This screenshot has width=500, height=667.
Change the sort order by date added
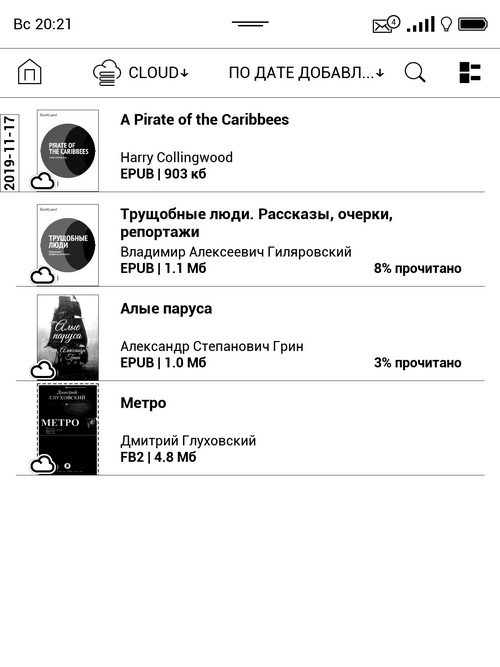[x=306, y=73]
